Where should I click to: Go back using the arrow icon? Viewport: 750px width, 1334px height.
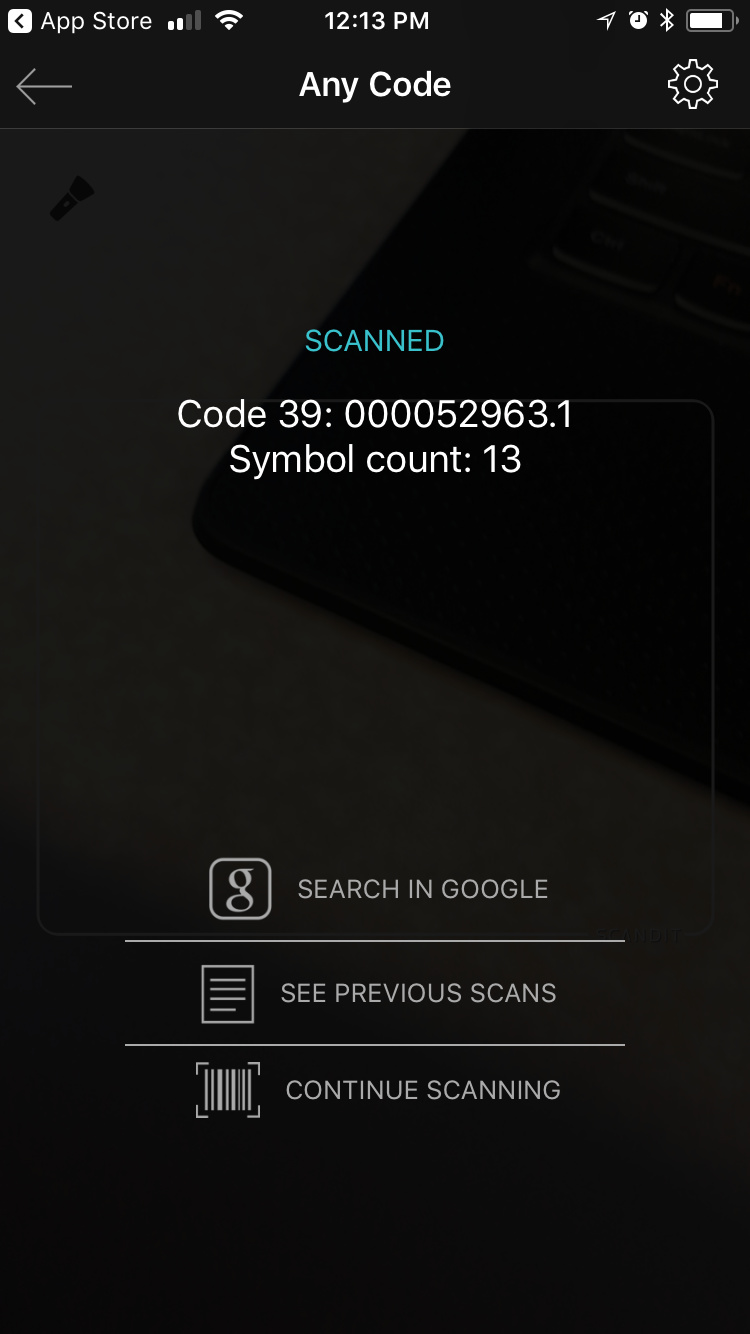point(44,86)
